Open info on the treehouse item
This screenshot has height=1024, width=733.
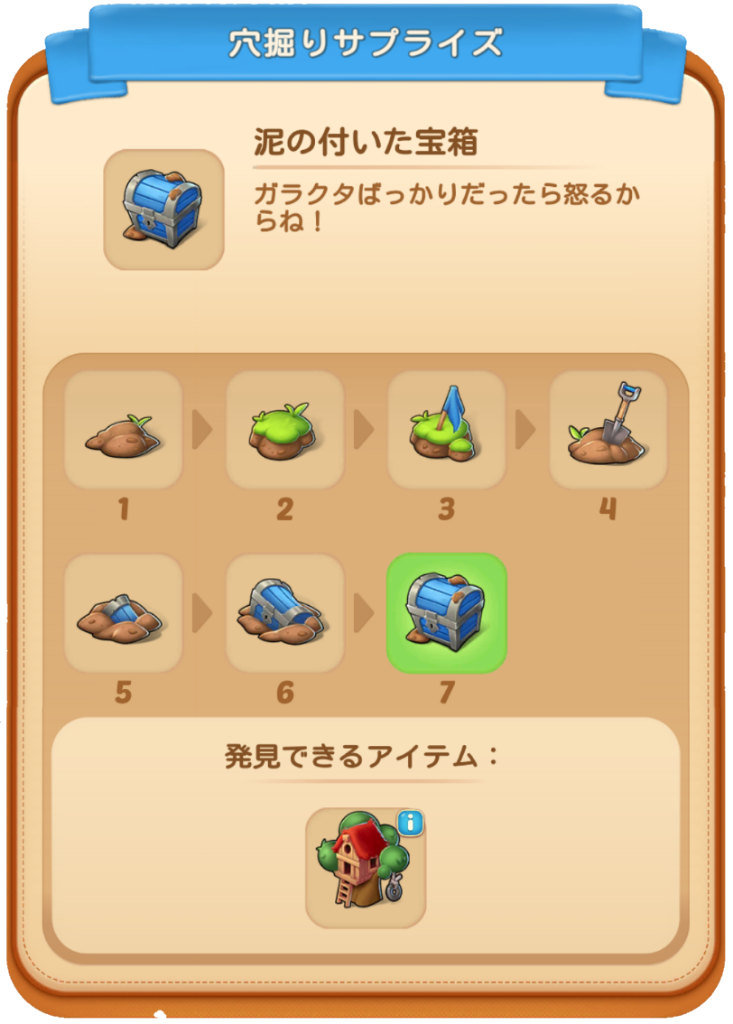pyautogui.click(x=411, y=823)
